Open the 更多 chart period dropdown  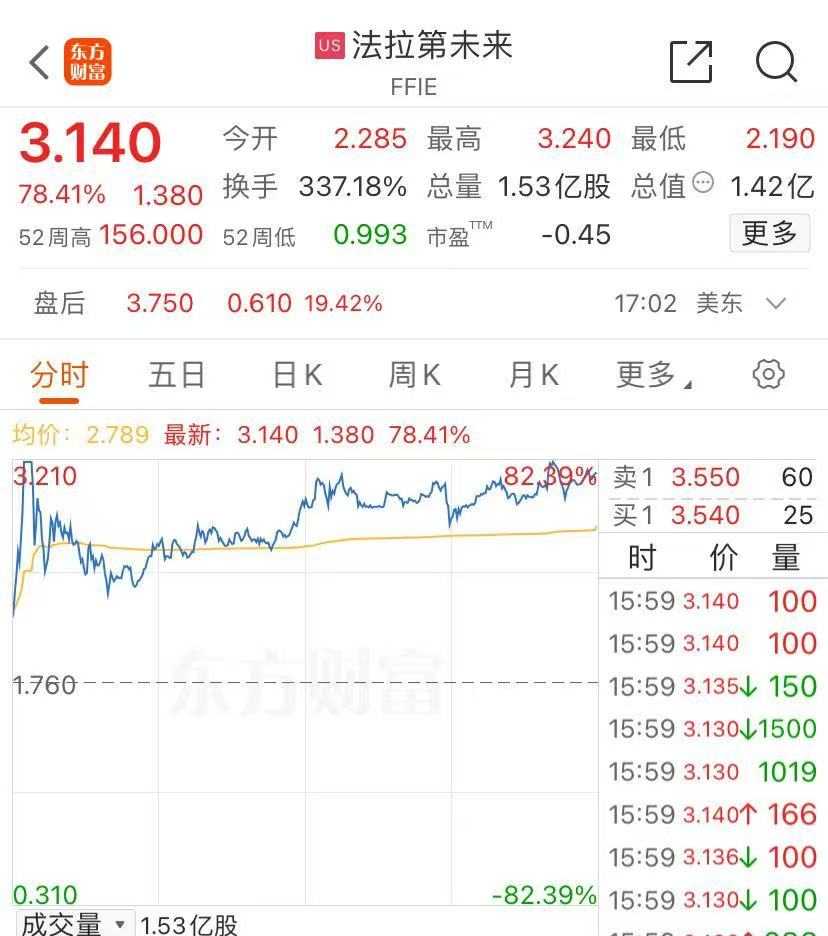654,375
